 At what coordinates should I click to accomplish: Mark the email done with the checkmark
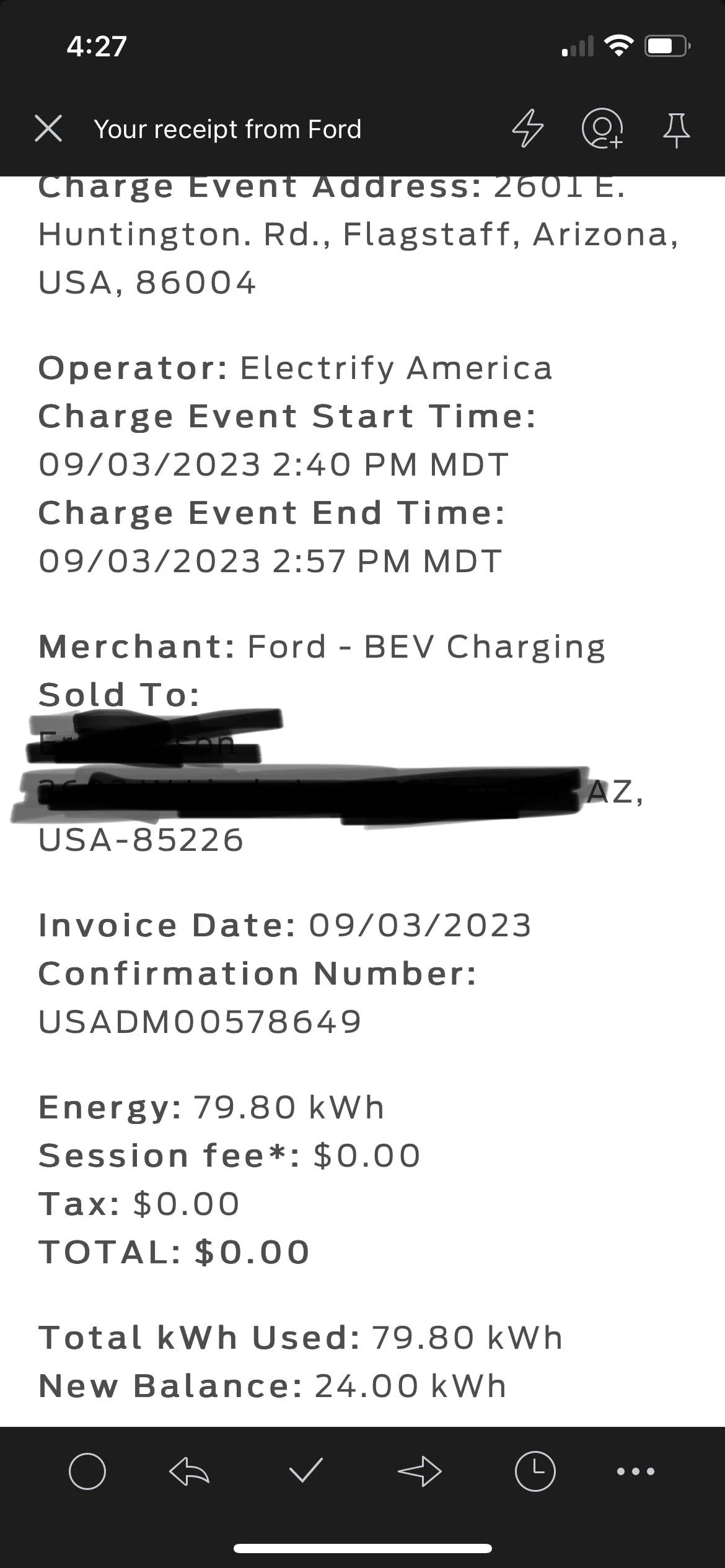point(306,1470)
